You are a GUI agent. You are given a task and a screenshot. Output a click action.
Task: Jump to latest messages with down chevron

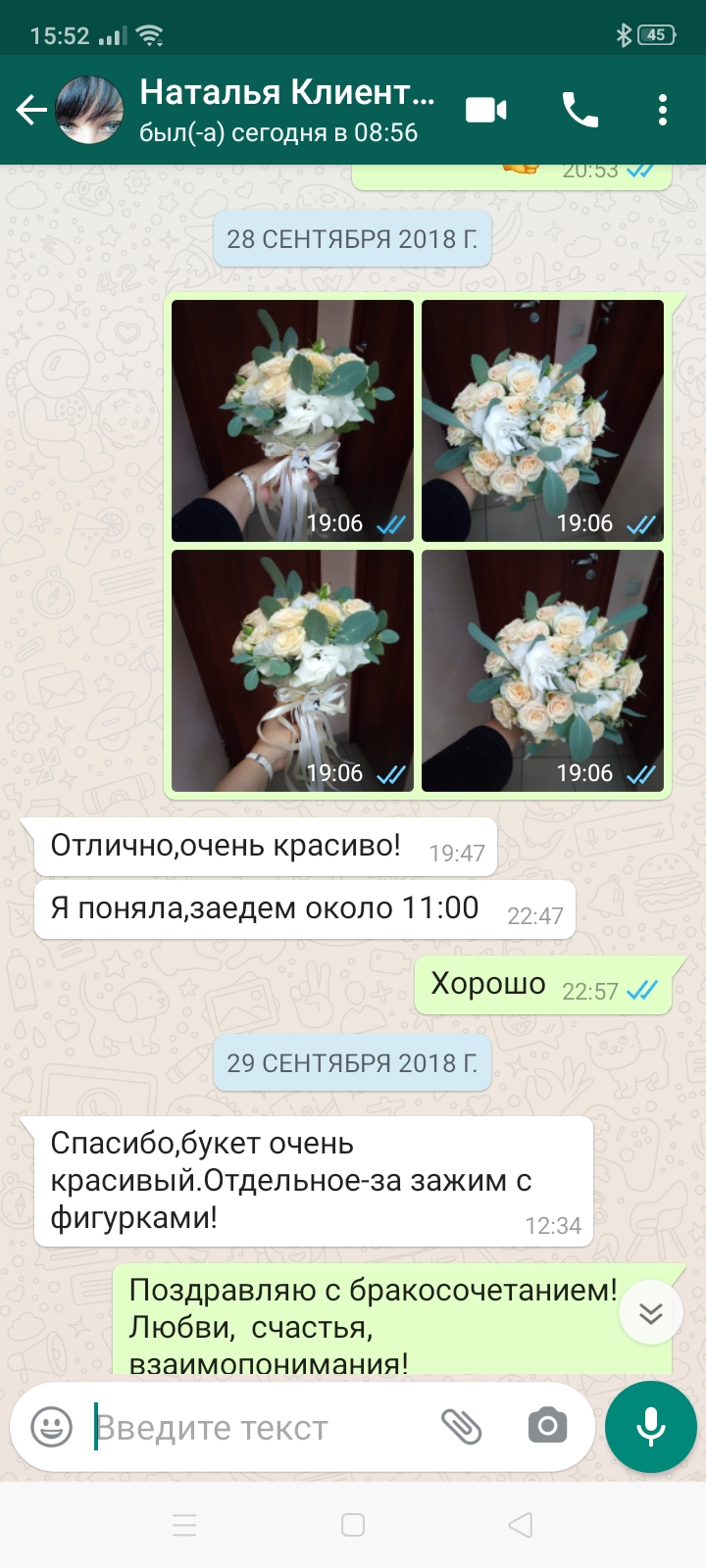pos(651,1312)
